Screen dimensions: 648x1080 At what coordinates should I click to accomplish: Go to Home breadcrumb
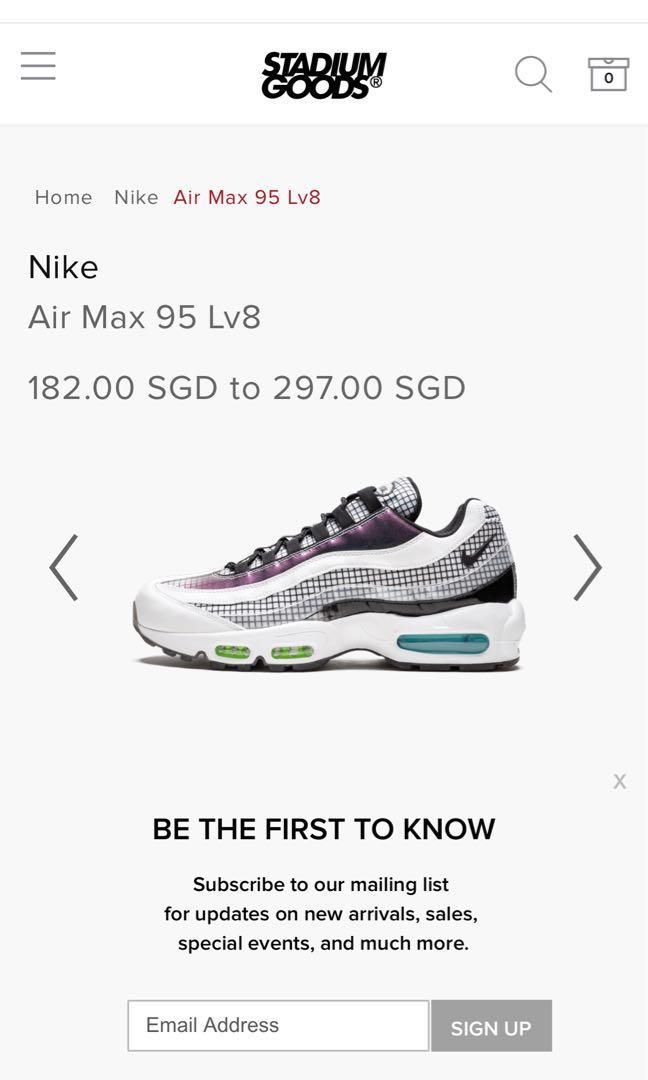63,197
